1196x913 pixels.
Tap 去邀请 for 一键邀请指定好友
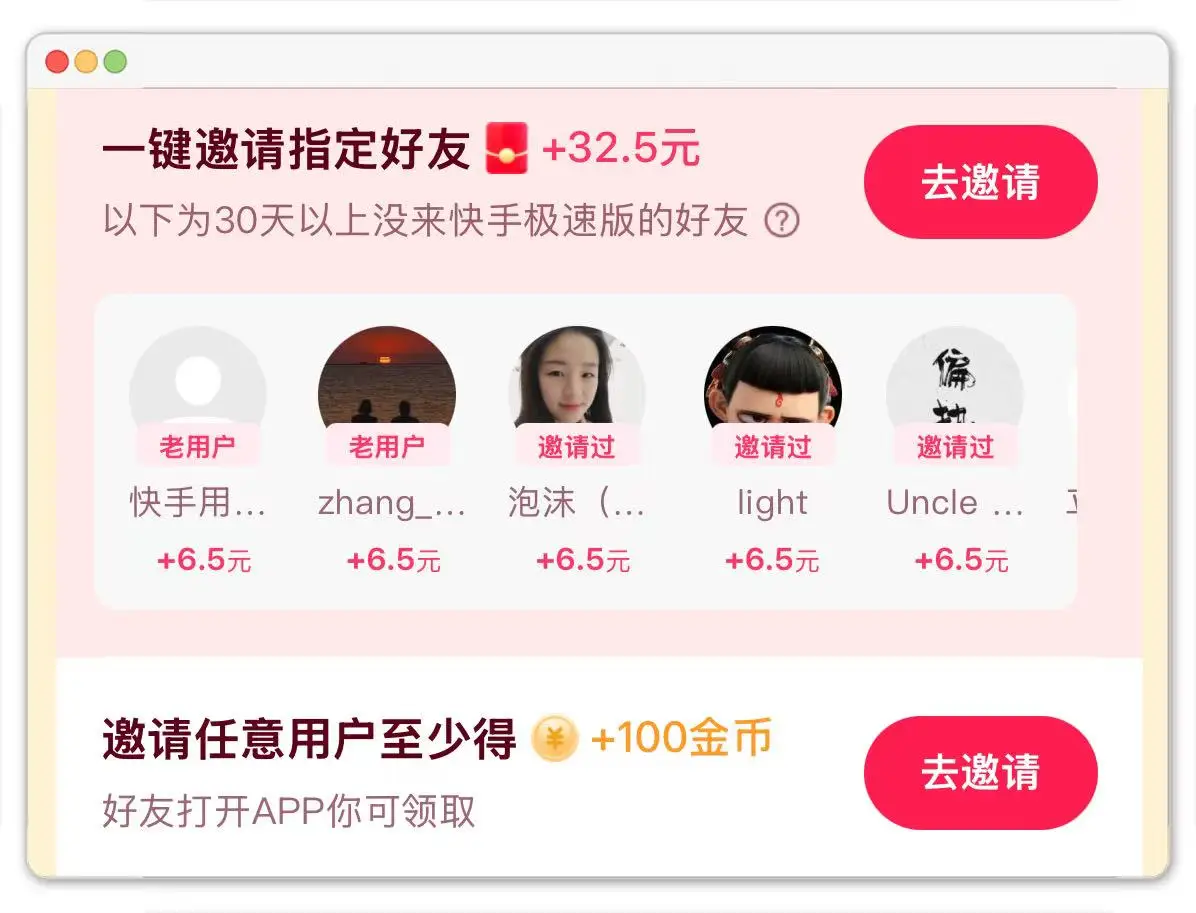pos(980,182)
